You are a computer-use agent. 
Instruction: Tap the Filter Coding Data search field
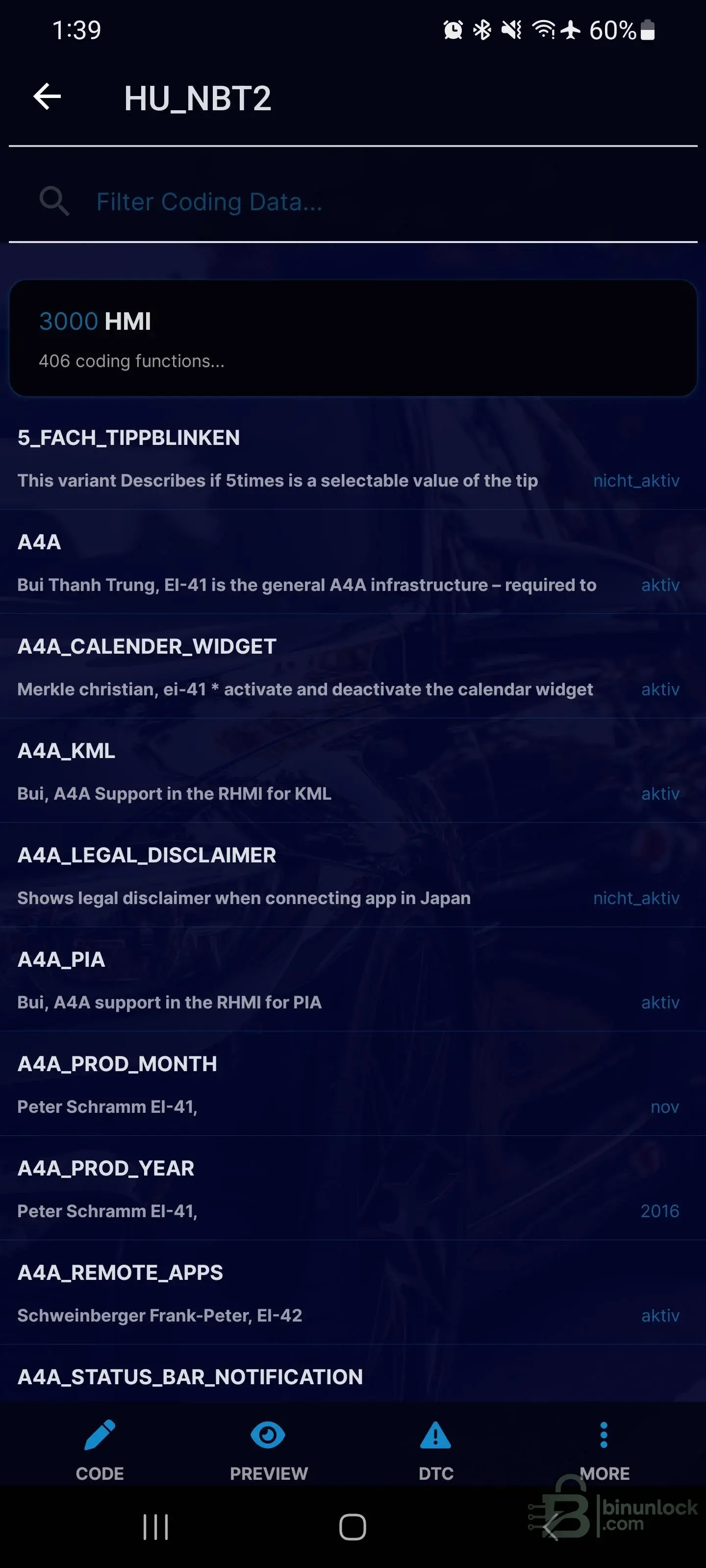pos(353,201)
